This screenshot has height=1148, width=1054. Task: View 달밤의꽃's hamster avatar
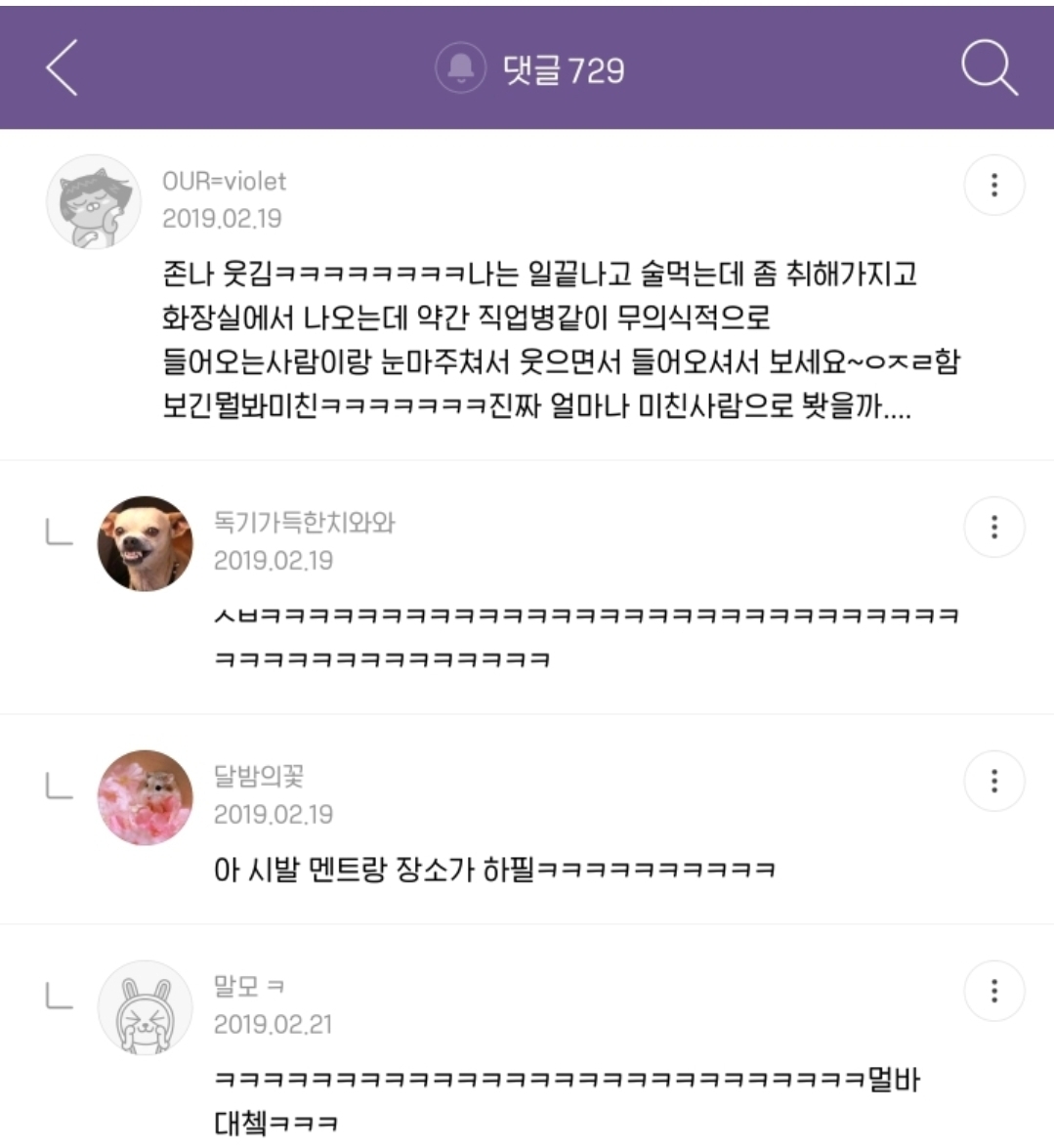coord(146,797)
